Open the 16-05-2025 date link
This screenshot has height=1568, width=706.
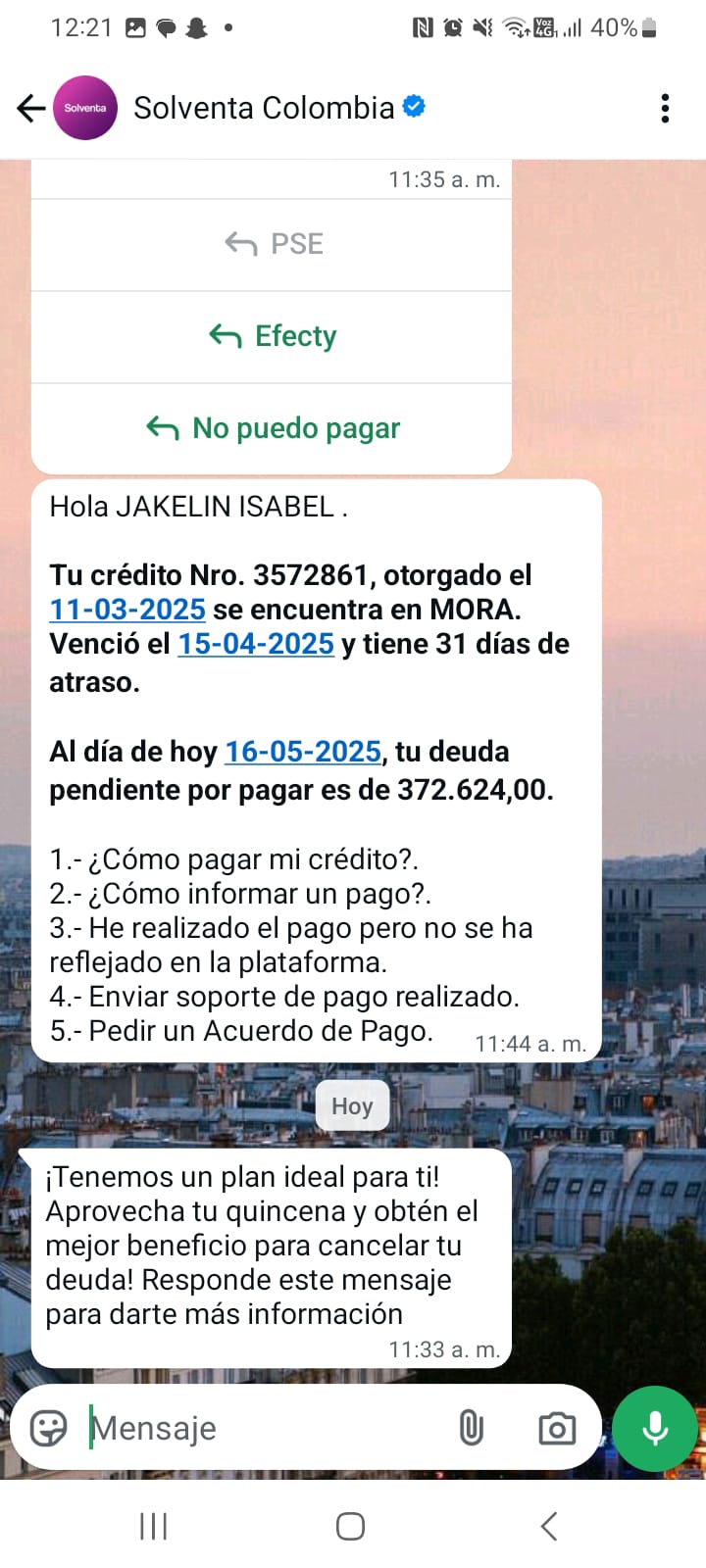(x=303, y=752)
